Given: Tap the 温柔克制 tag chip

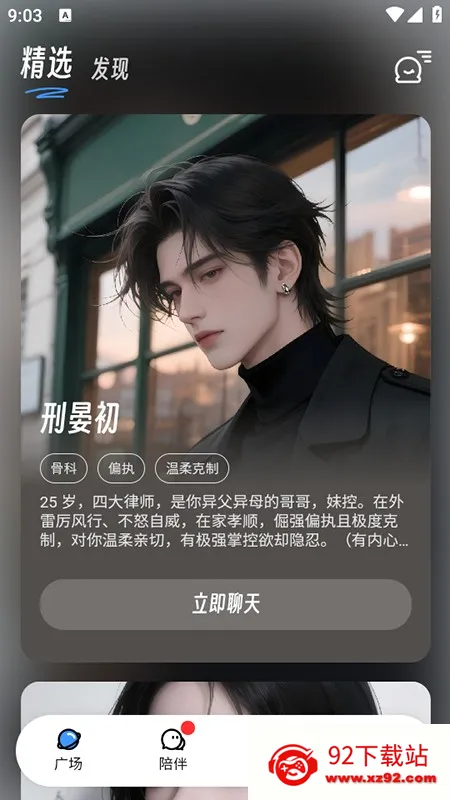Looking at the screenshot, I should (192, 468).
